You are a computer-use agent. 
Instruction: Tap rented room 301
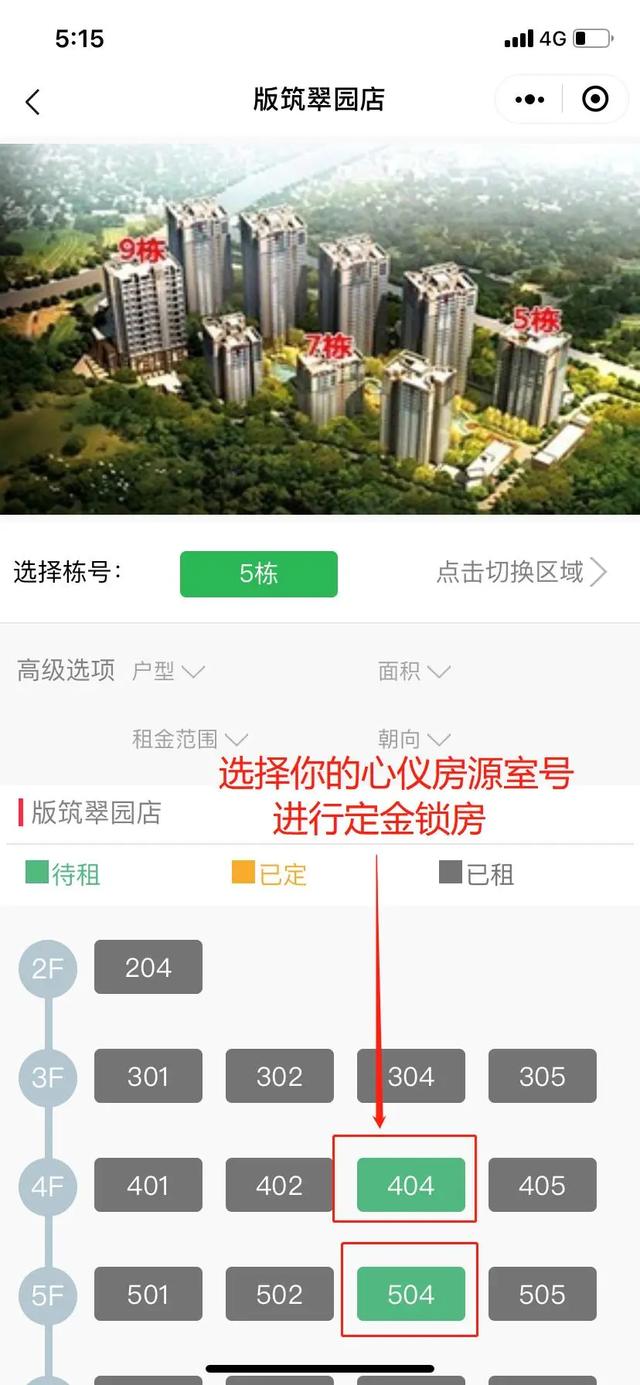[148, 1076]
